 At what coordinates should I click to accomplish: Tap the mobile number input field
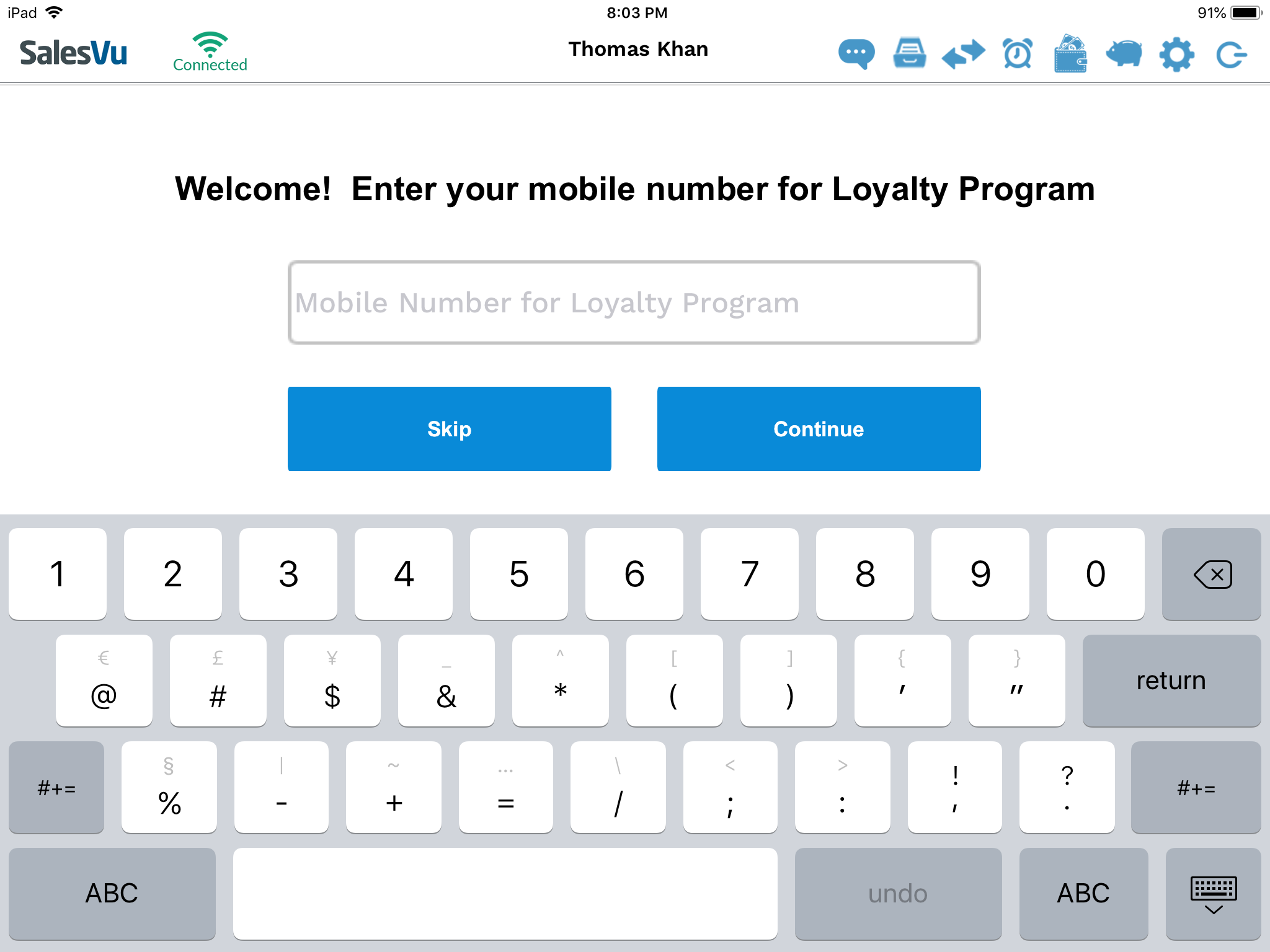(x=634, y=302)
